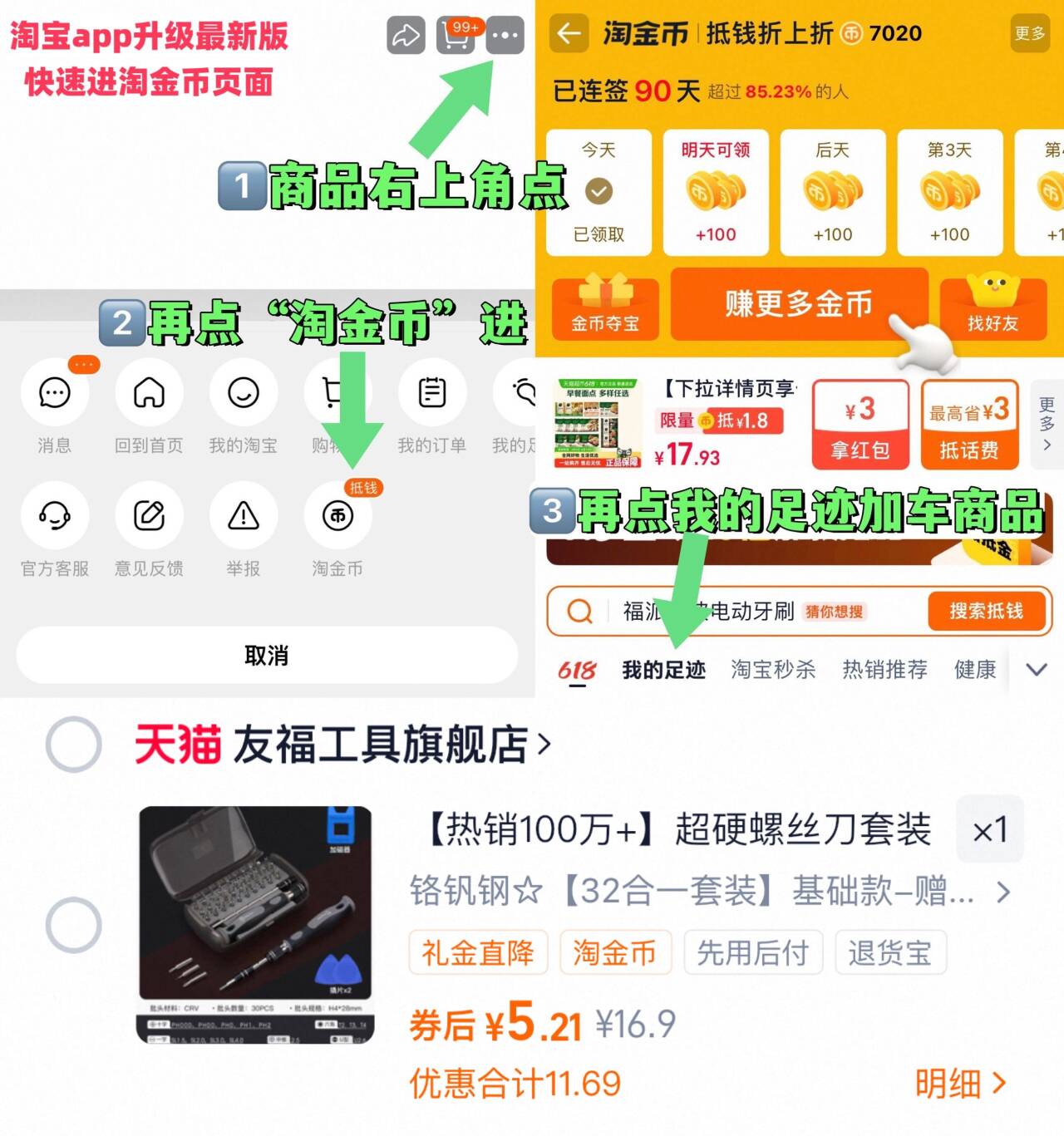Tap the share arrow icon at top
1064x1136 pixels.
click(x=404, y=36)
